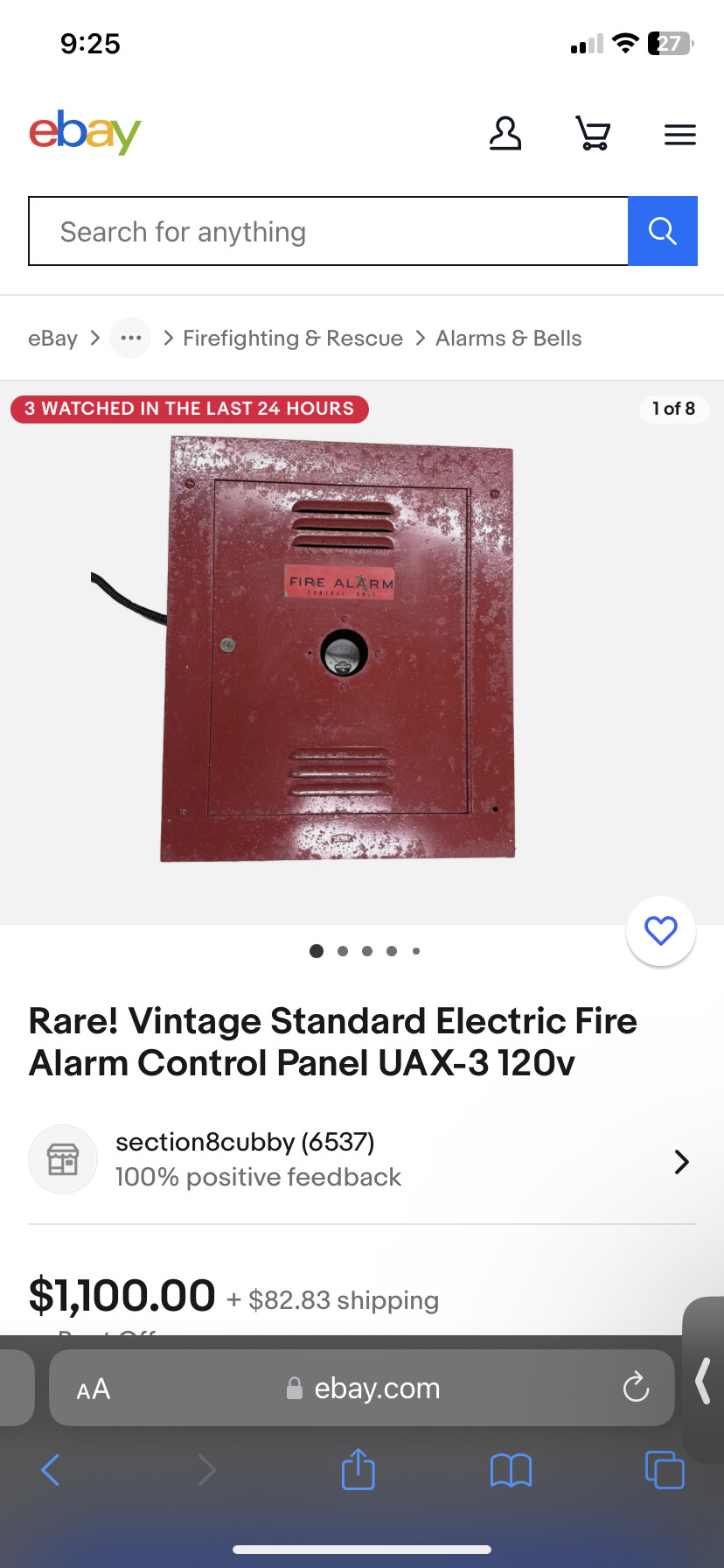724x1568 pixels.
Task: Open Safari bookmarks
Action: click(511, 1470)
